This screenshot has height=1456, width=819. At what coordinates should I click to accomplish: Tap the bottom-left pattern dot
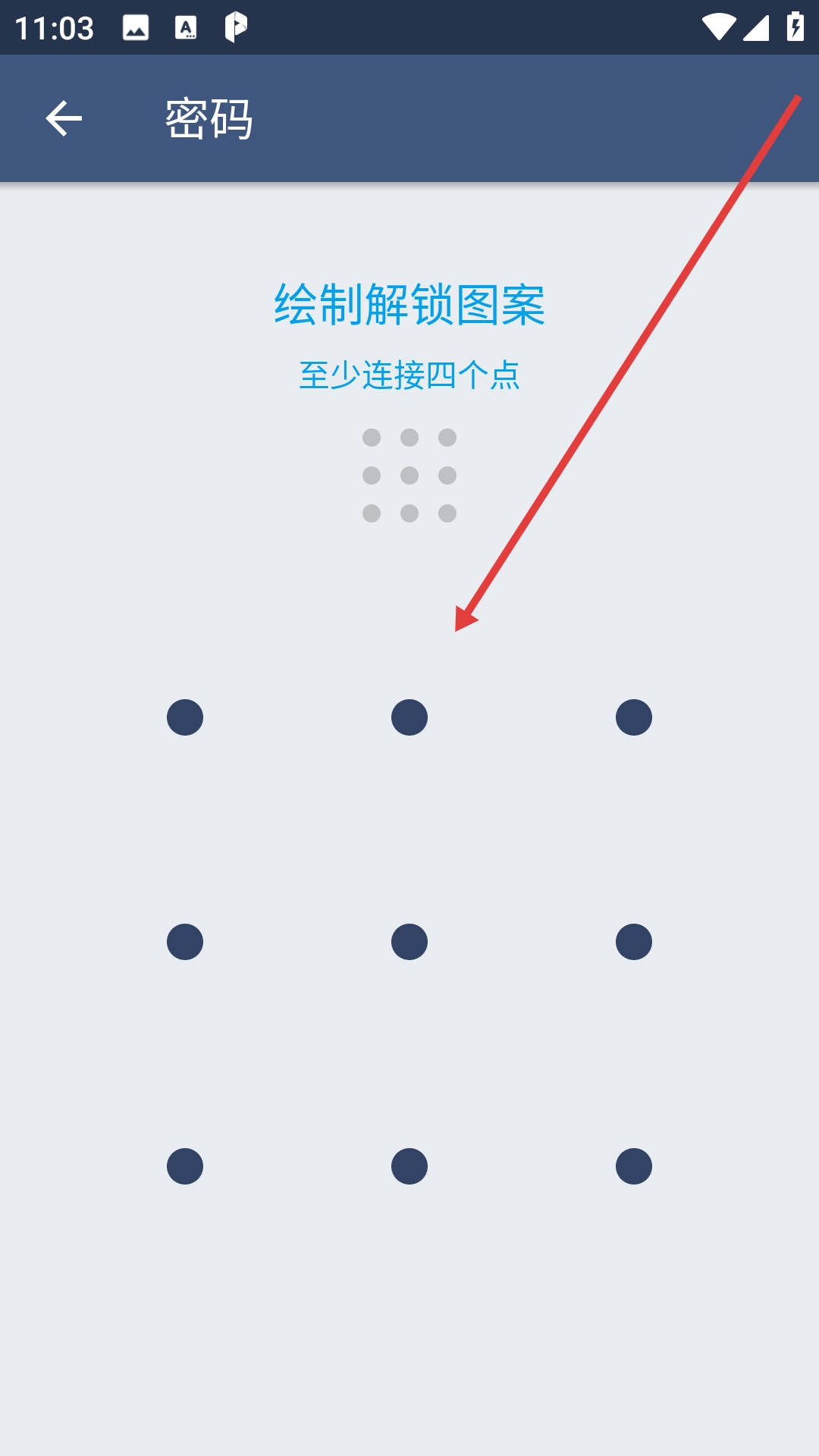click(x=185, y=1166)
